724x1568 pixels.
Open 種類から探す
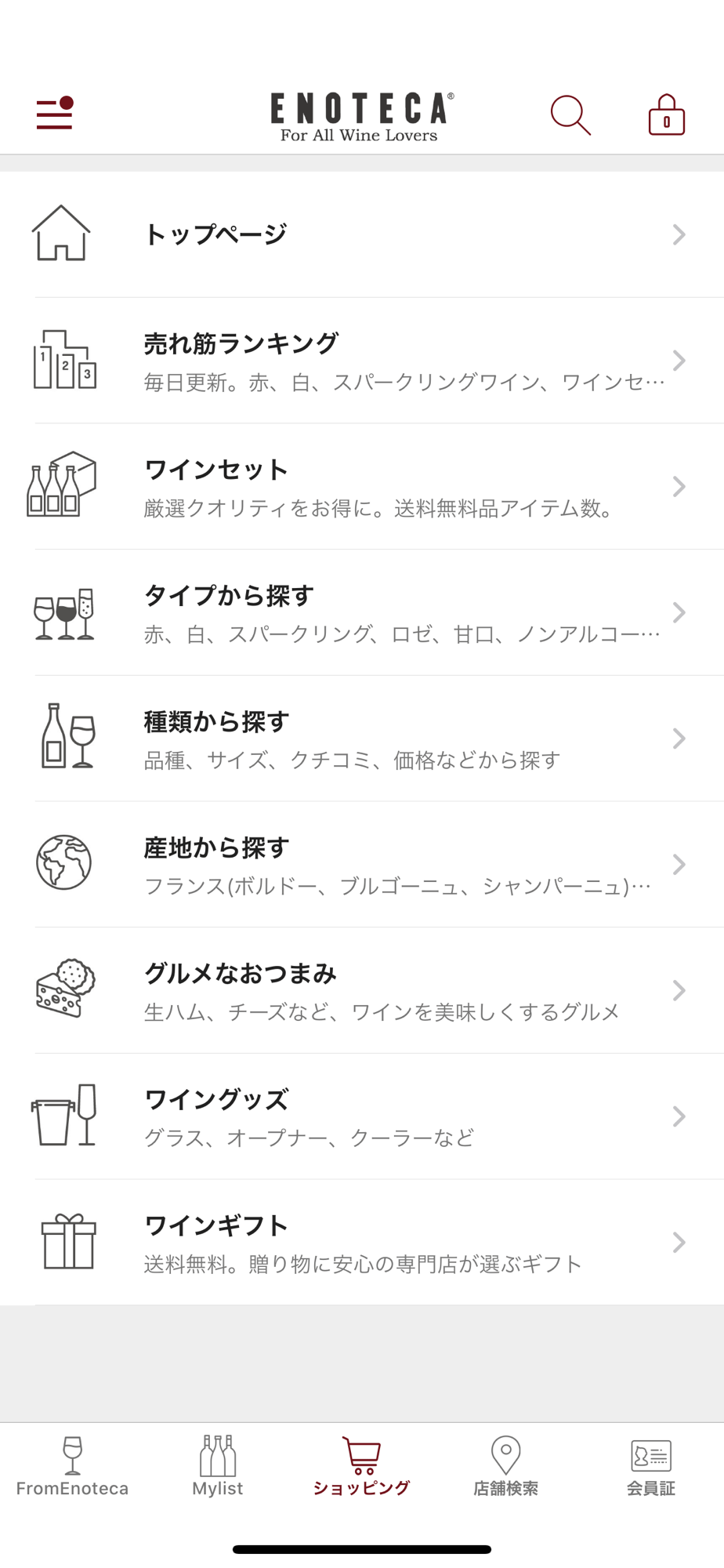tap(362, 739)
